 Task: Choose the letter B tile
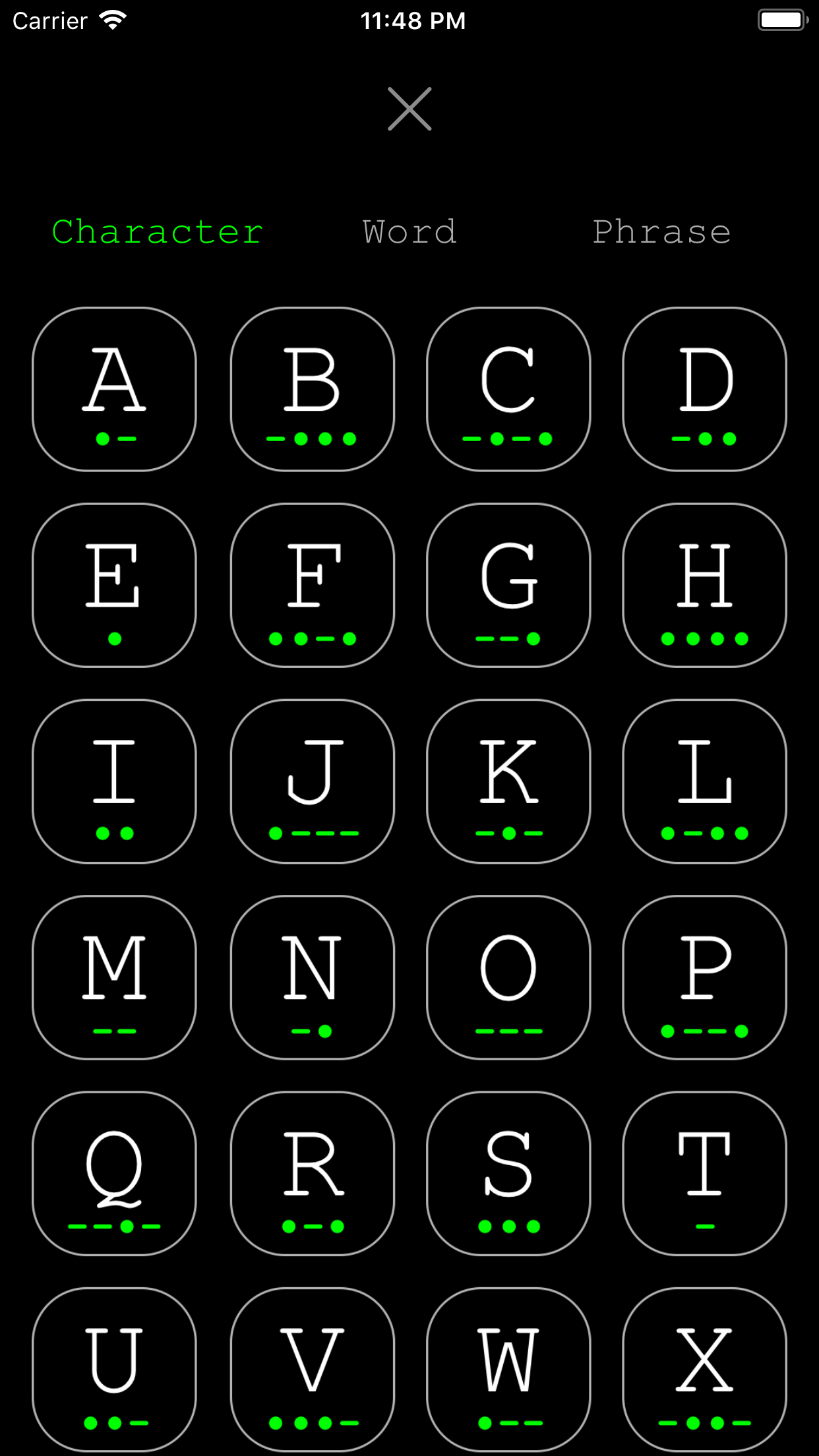pyautogui.click(x=312, y=389)
